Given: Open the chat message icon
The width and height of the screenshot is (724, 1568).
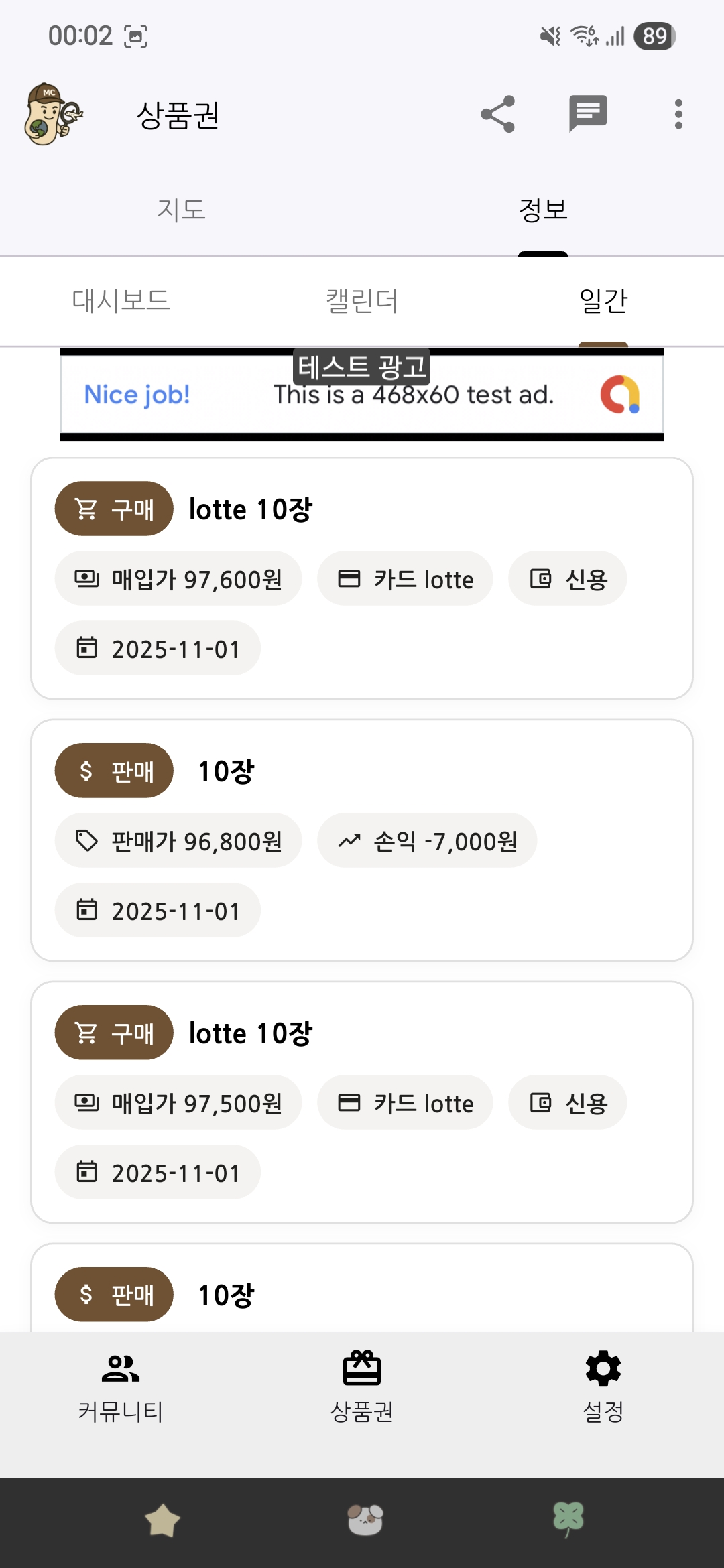Looking at the screenshot, I should coord(588,114).
